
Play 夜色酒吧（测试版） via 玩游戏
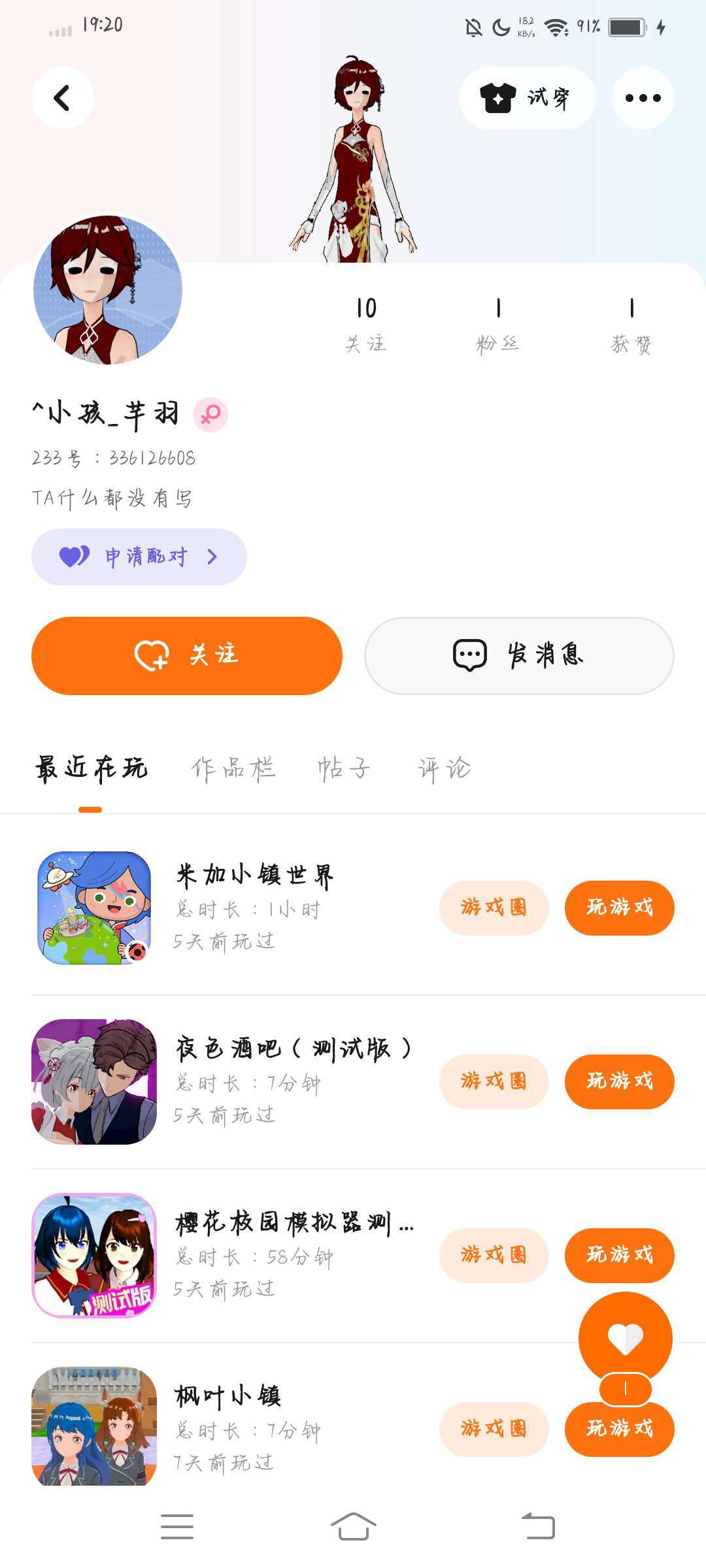point(619,1081)
